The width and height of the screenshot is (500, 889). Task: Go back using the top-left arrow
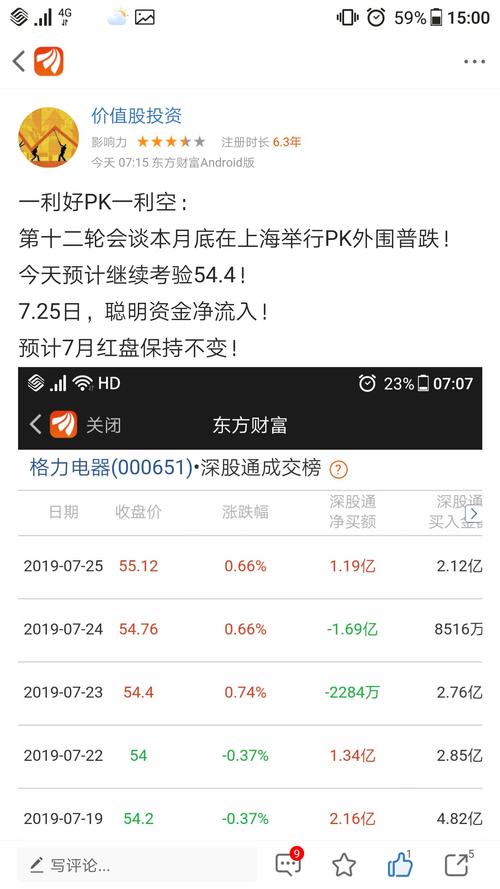(19, 61)
